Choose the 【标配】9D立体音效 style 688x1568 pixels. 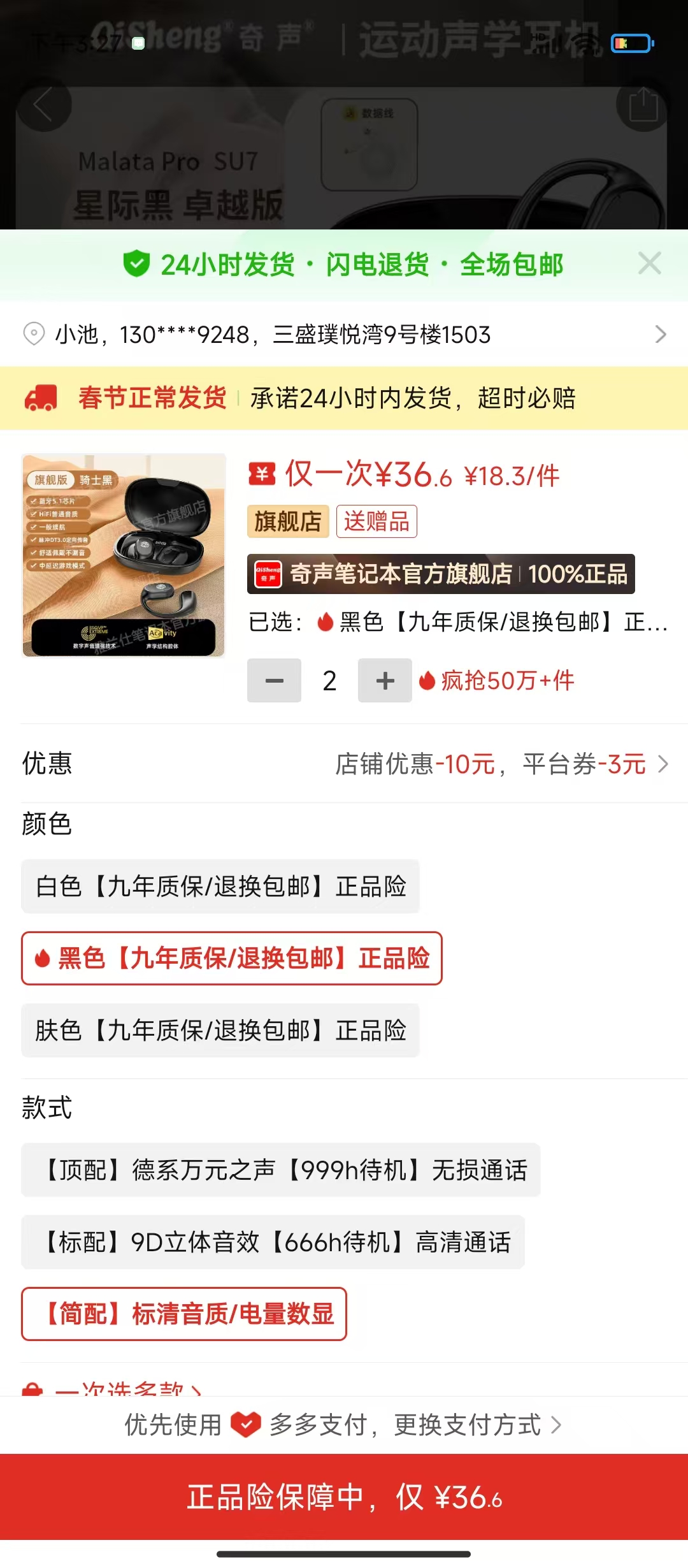(x=273, y=1242)
